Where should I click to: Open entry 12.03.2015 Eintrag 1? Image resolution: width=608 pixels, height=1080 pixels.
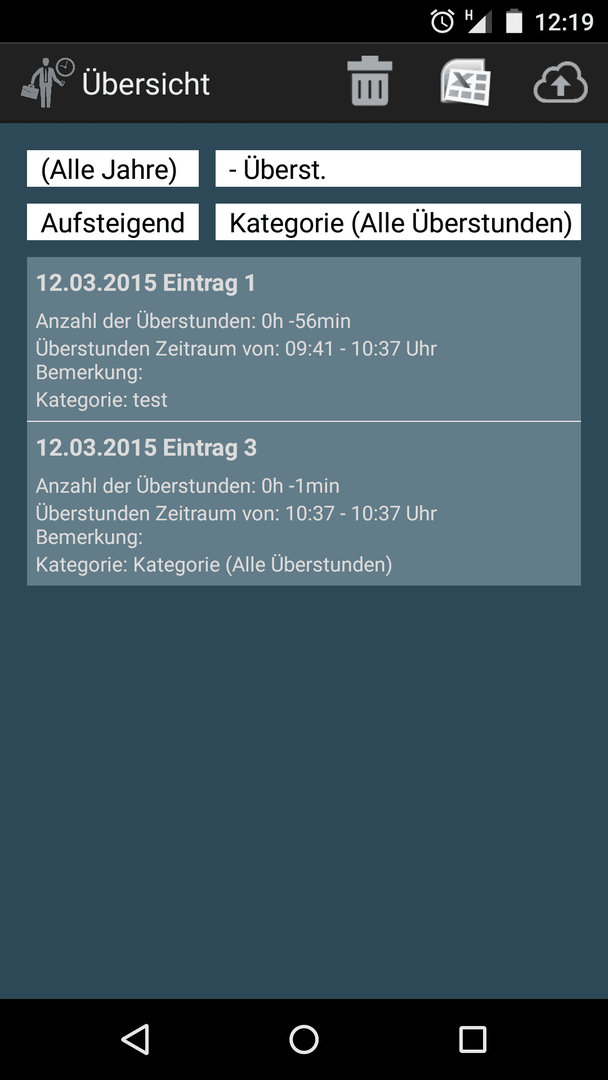[304, 339]
